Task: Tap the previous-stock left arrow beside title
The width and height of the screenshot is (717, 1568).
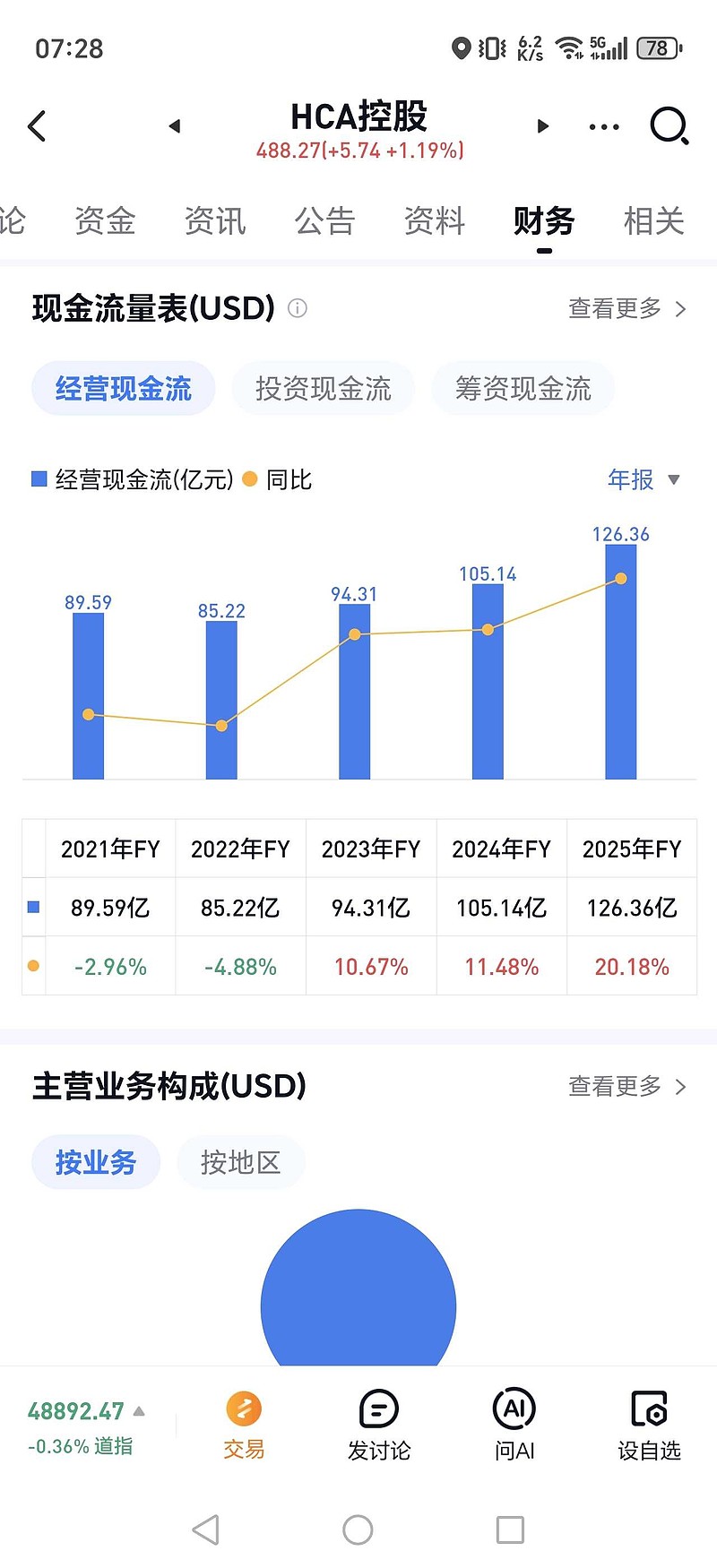Action: coord(175,126)
